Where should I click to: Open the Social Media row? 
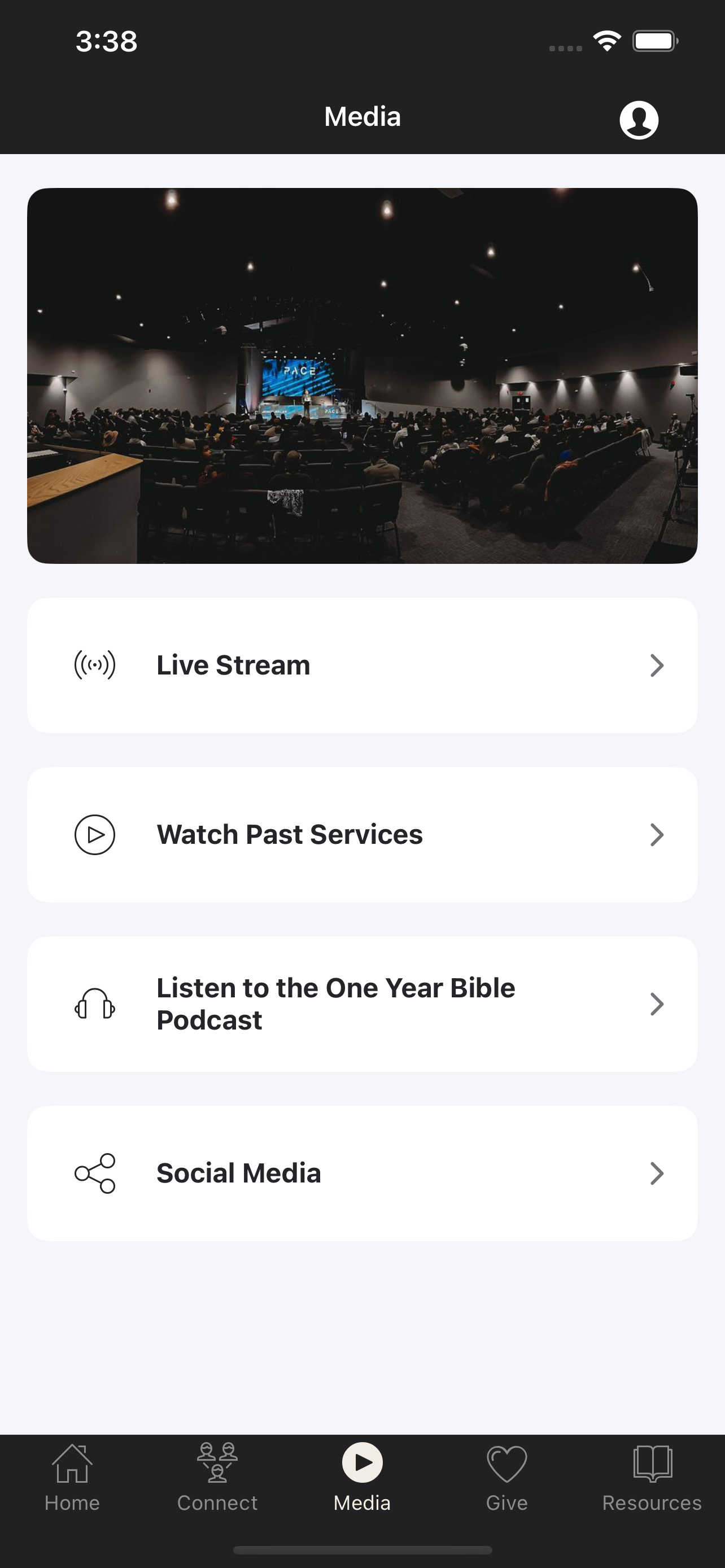coord(362,1173)
